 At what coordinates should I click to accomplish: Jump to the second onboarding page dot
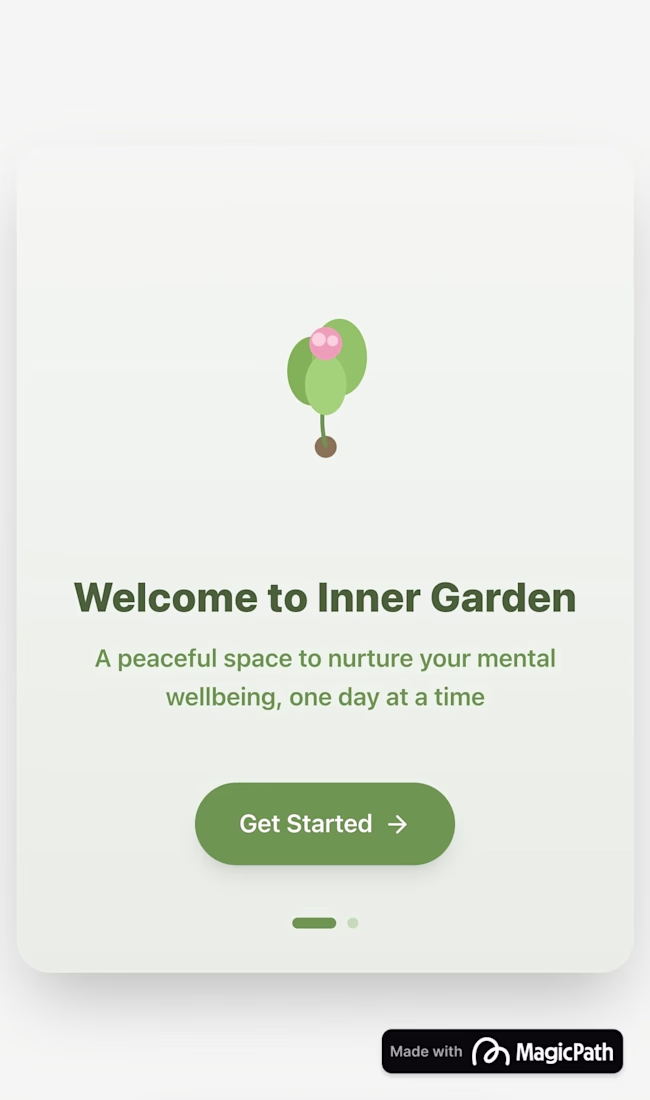click(353, 923)
